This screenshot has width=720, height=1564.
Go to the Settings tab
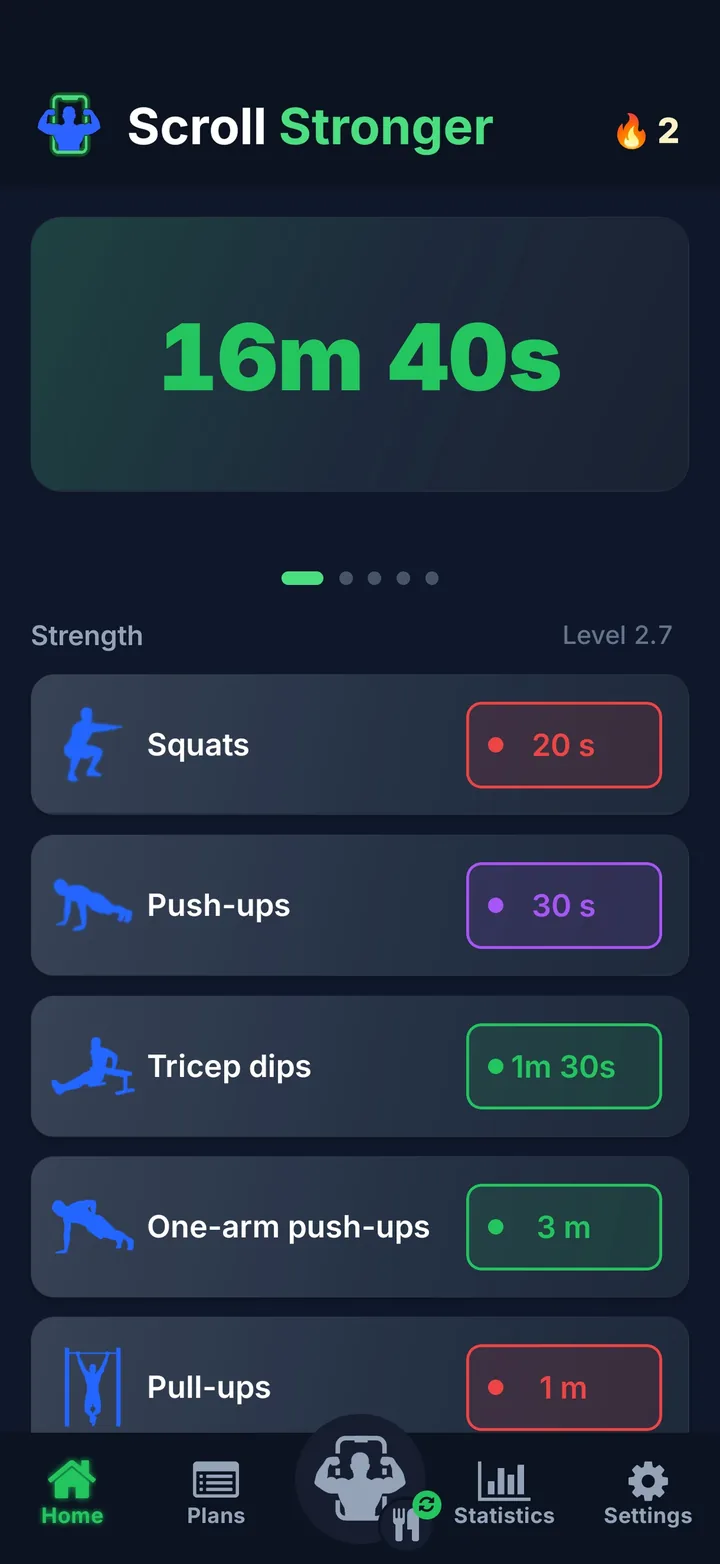coord(648,1492)
